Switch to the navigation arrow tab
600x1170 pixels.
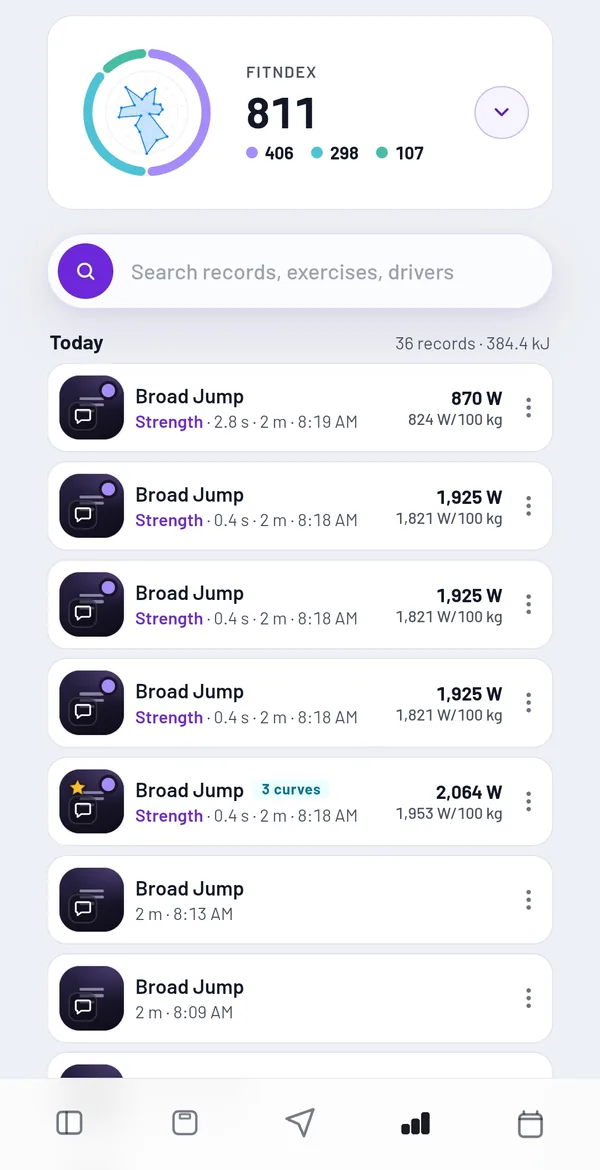pos(300,1123)
